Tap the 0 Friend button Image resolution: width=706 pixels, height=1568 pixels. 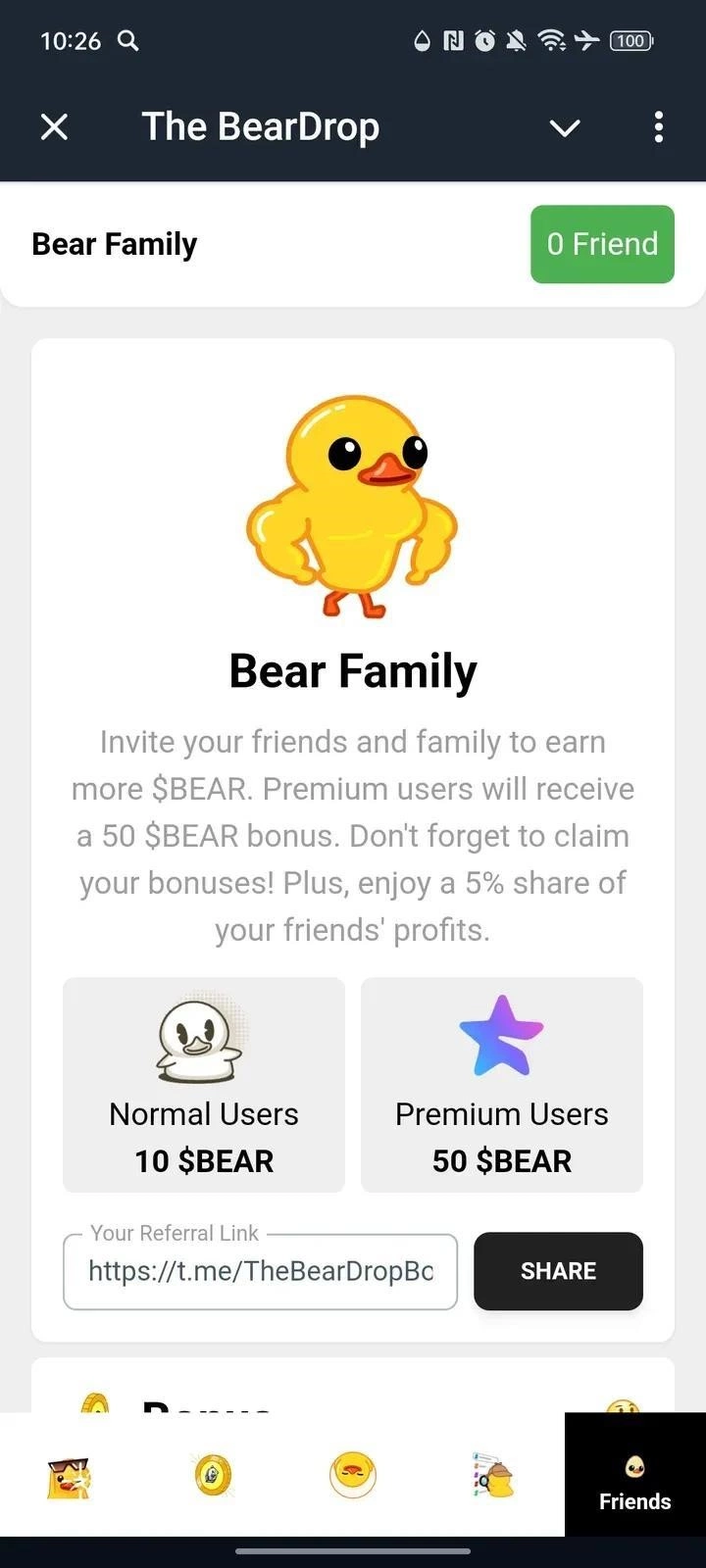pos(602,244)
